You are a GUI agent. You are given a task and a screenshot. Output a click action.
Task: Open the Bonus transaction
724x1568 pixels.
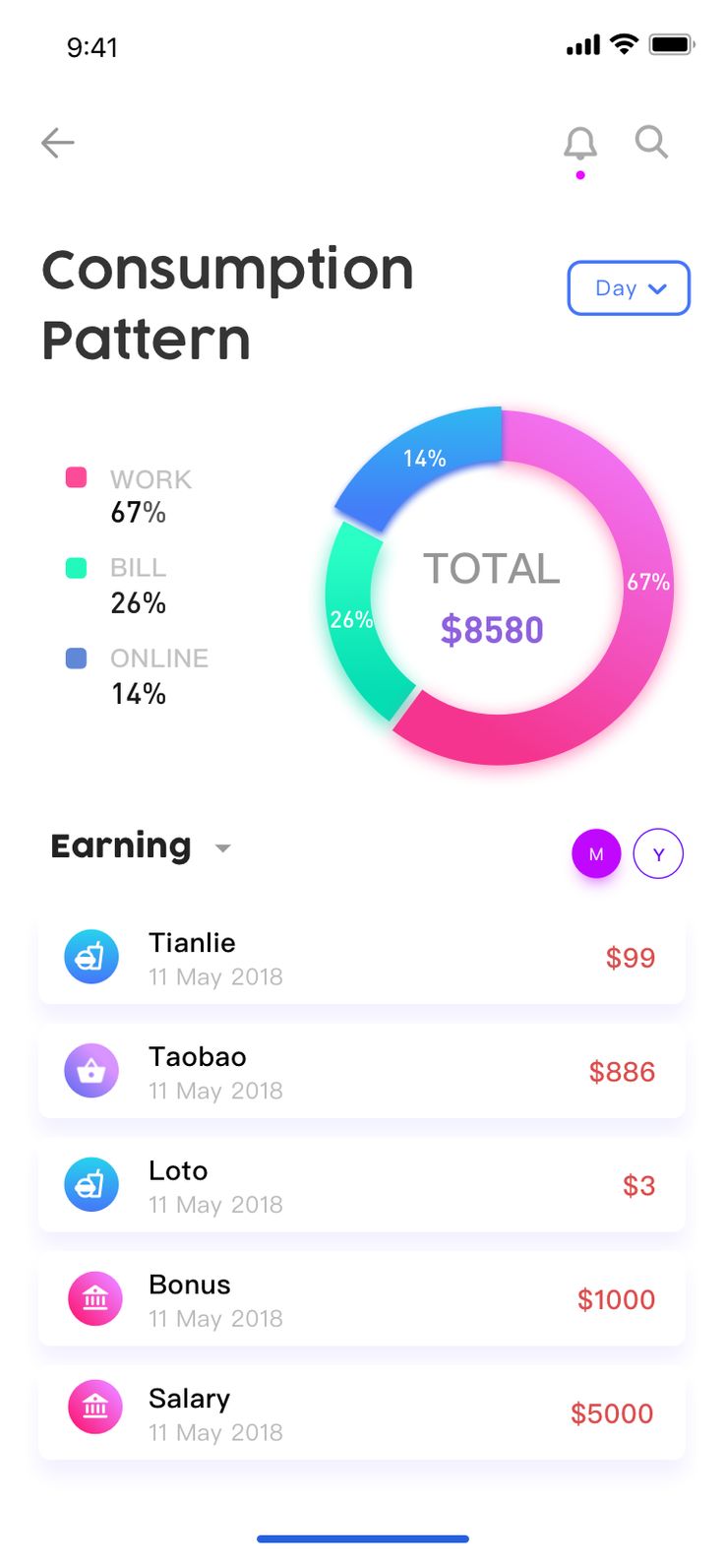[x=361, y=1299]
